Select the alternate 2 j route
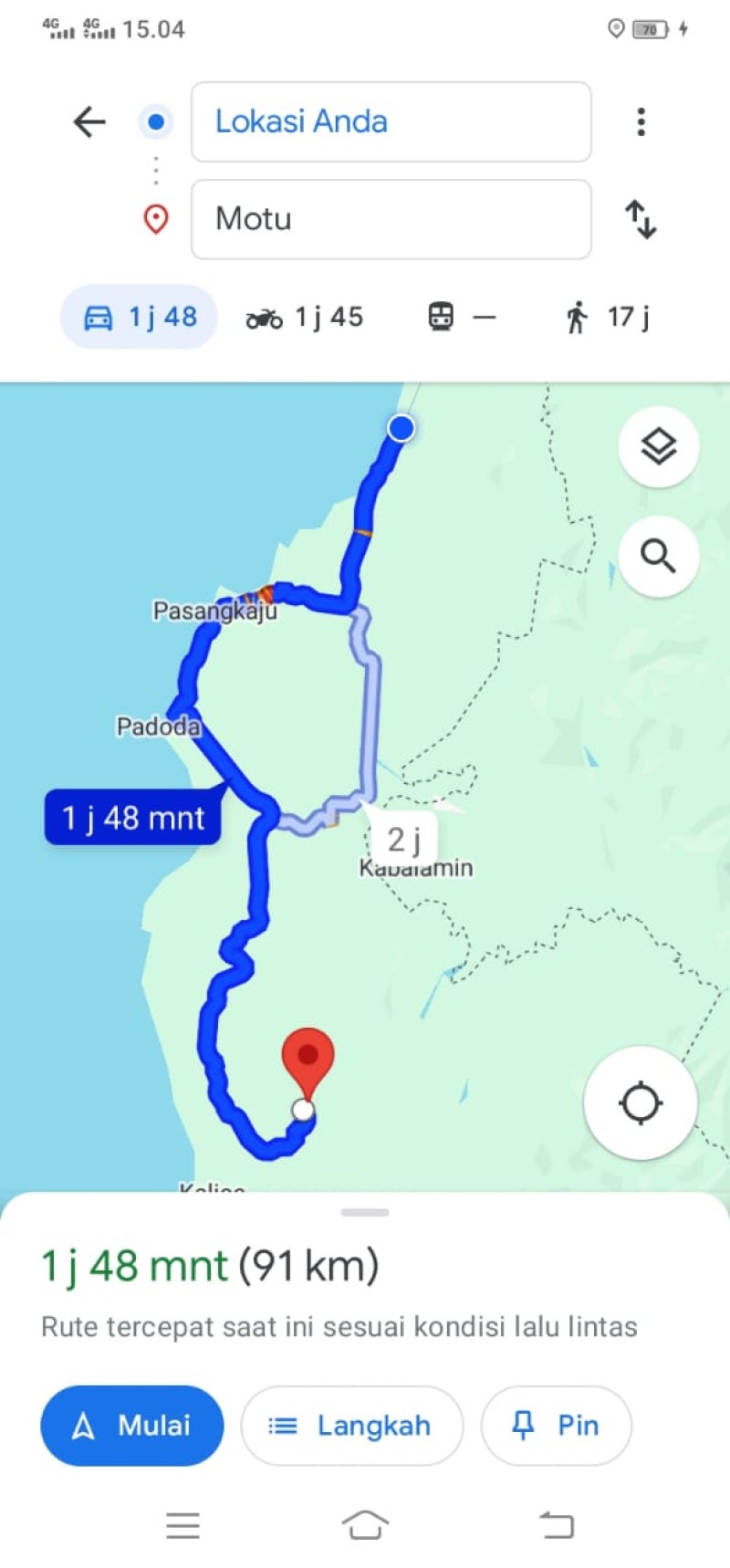 click(x=403, y=838)
